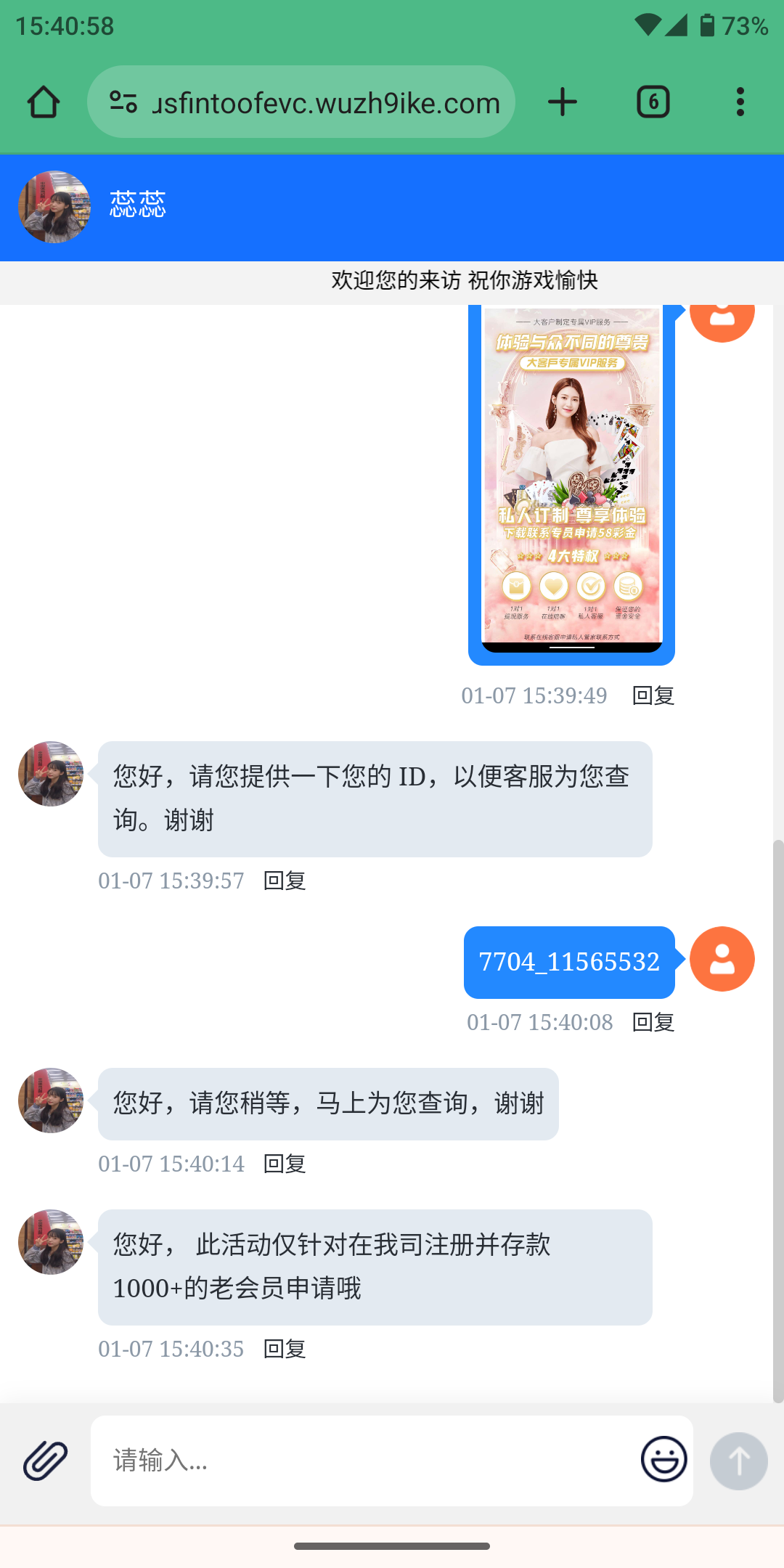Send the message with the arrow button
Viewport: 784px width, 1568px height.
(x=738, y=1461)
